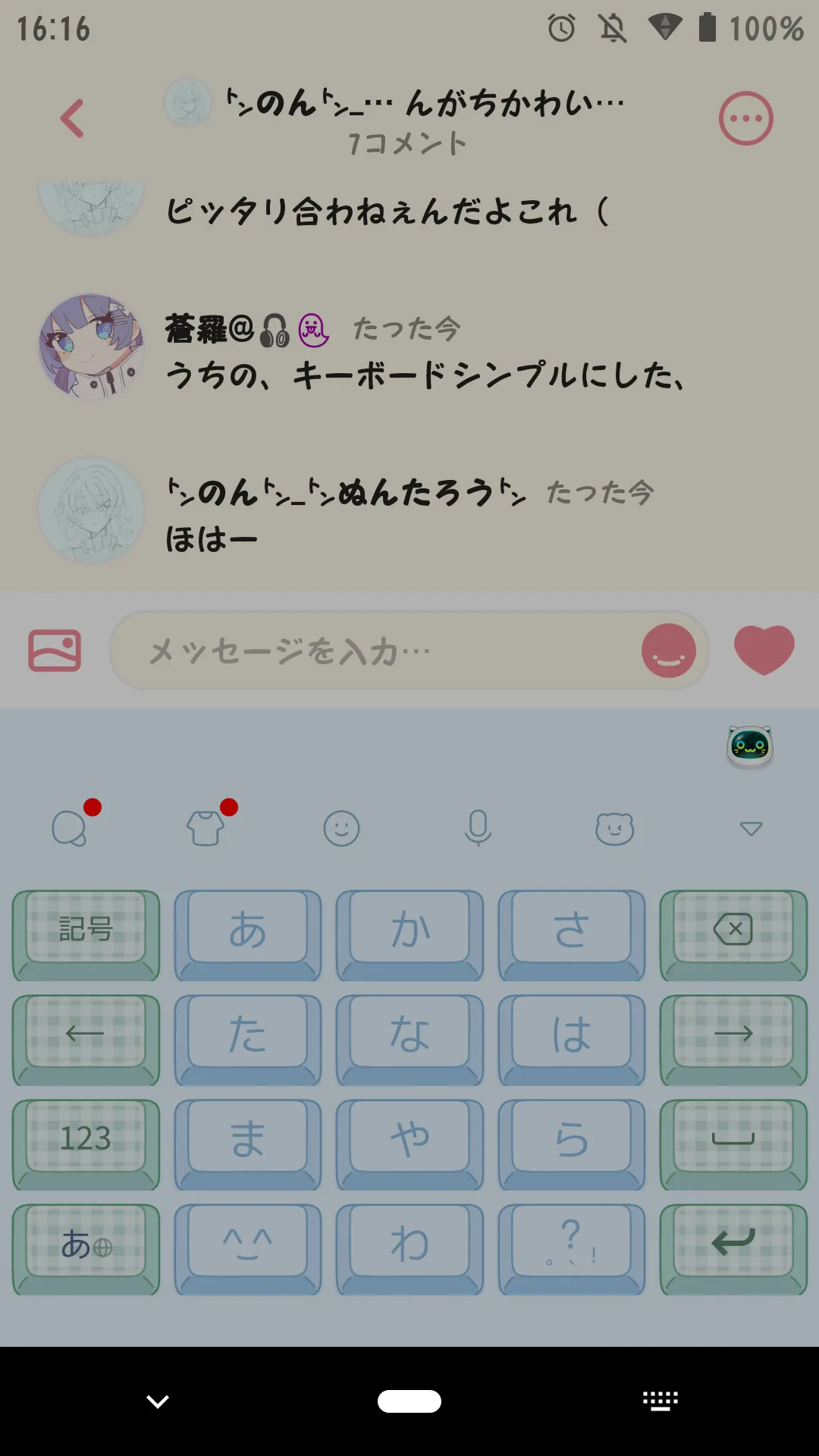Tap the enter return key

click(x=733, y=1249)
